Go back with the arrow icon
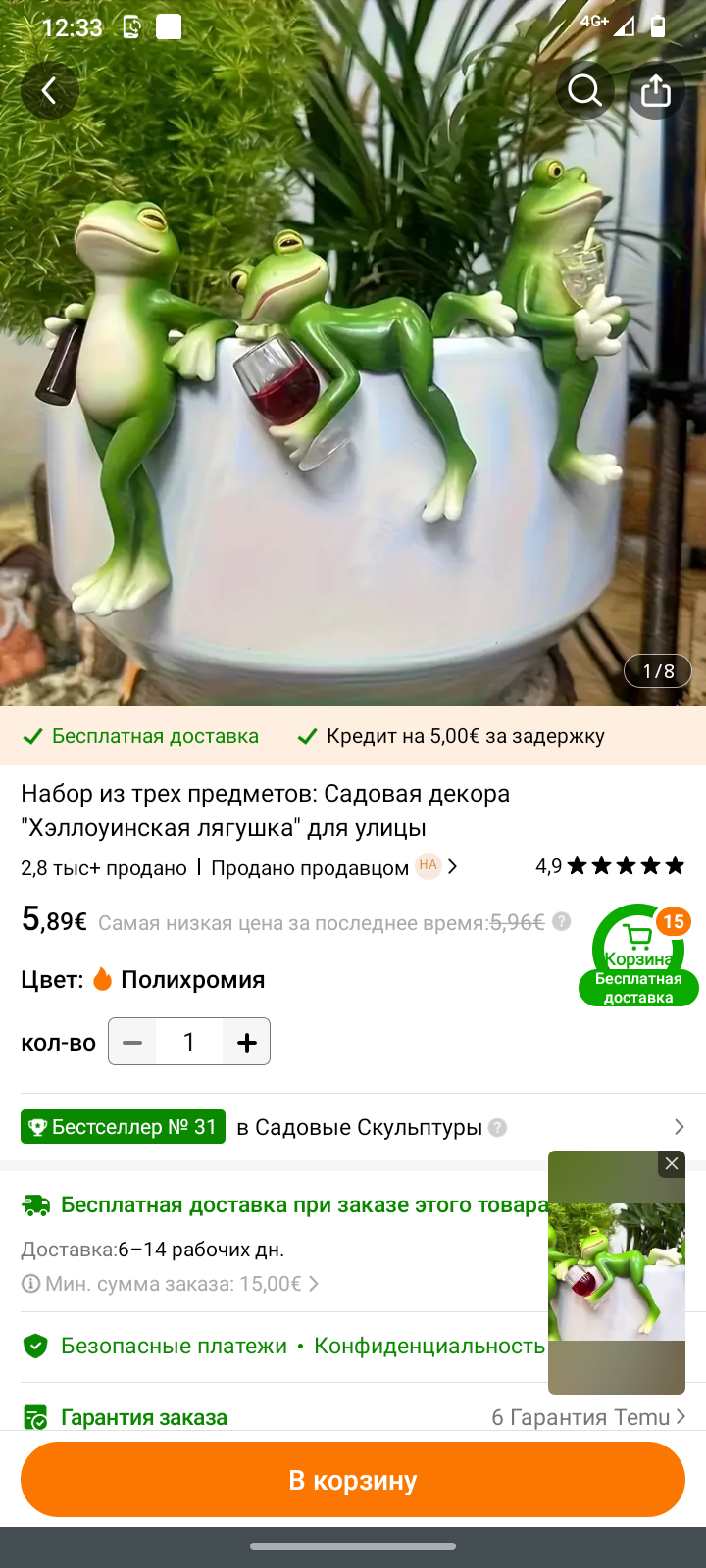The height and width of the screenshot is (1568, 706). (49, 91)
